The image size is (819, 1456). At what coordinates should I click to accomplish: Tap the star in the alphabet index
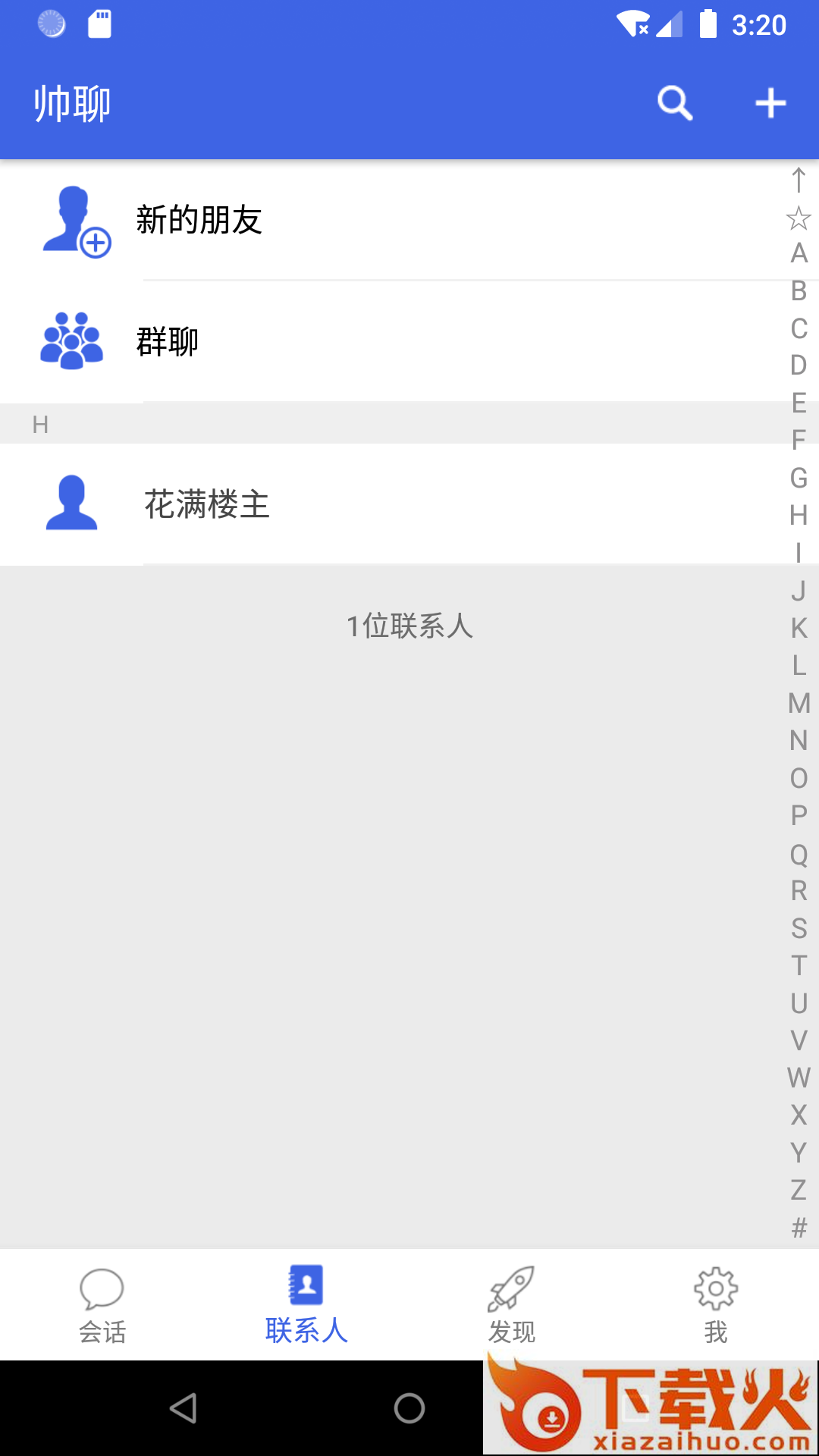[x=799, y=218]
